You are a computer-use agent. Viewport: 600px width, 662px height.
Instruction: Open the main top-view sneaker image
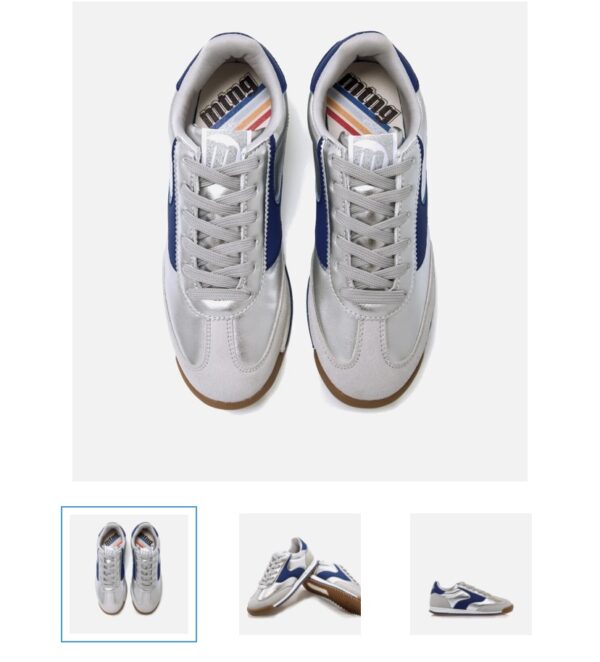299,240
